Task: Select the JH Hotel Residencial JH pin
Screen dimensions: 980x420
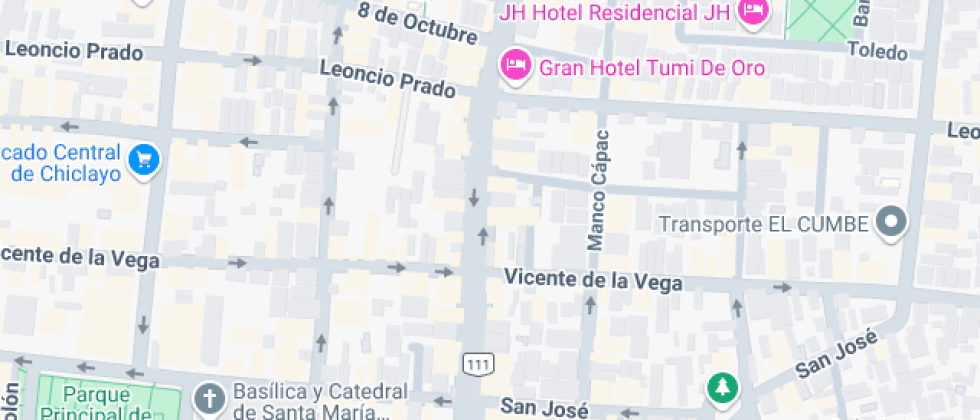Action: [752, 12]
